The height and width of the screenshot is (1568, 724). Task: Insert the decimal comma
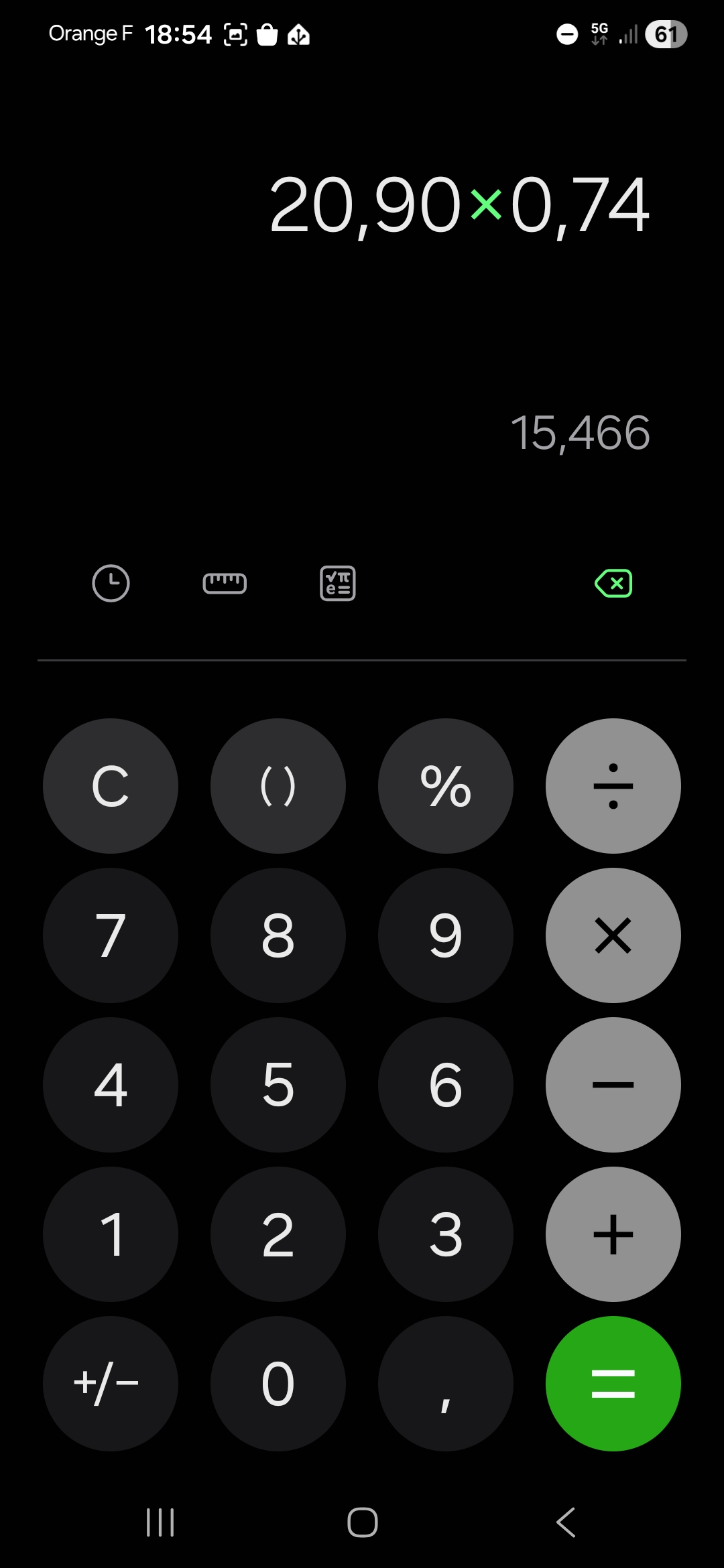coord(446,1384)
